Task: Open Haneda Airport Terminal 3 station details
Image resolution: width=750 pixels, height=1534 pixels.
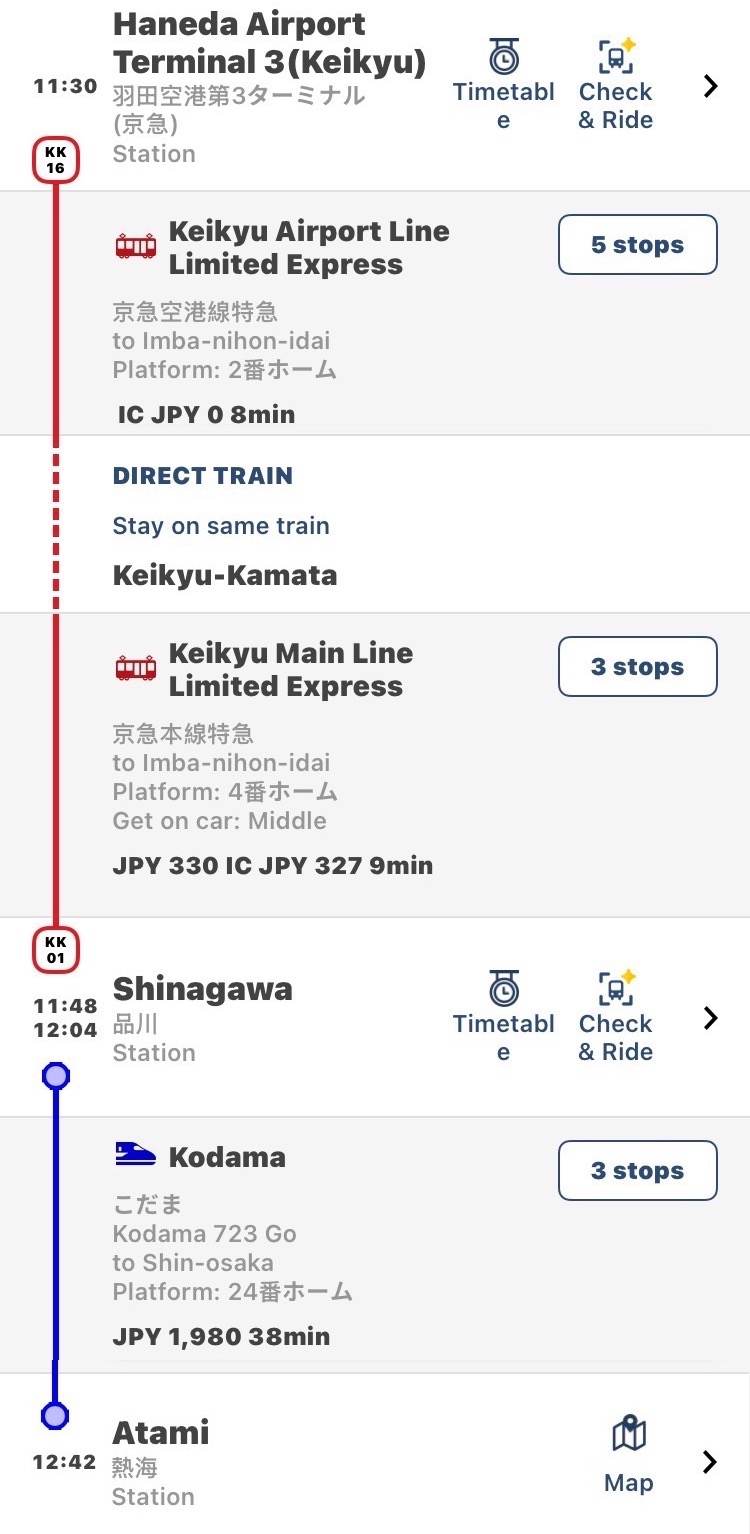Action: pyautogui.click(x=710, y=86)
